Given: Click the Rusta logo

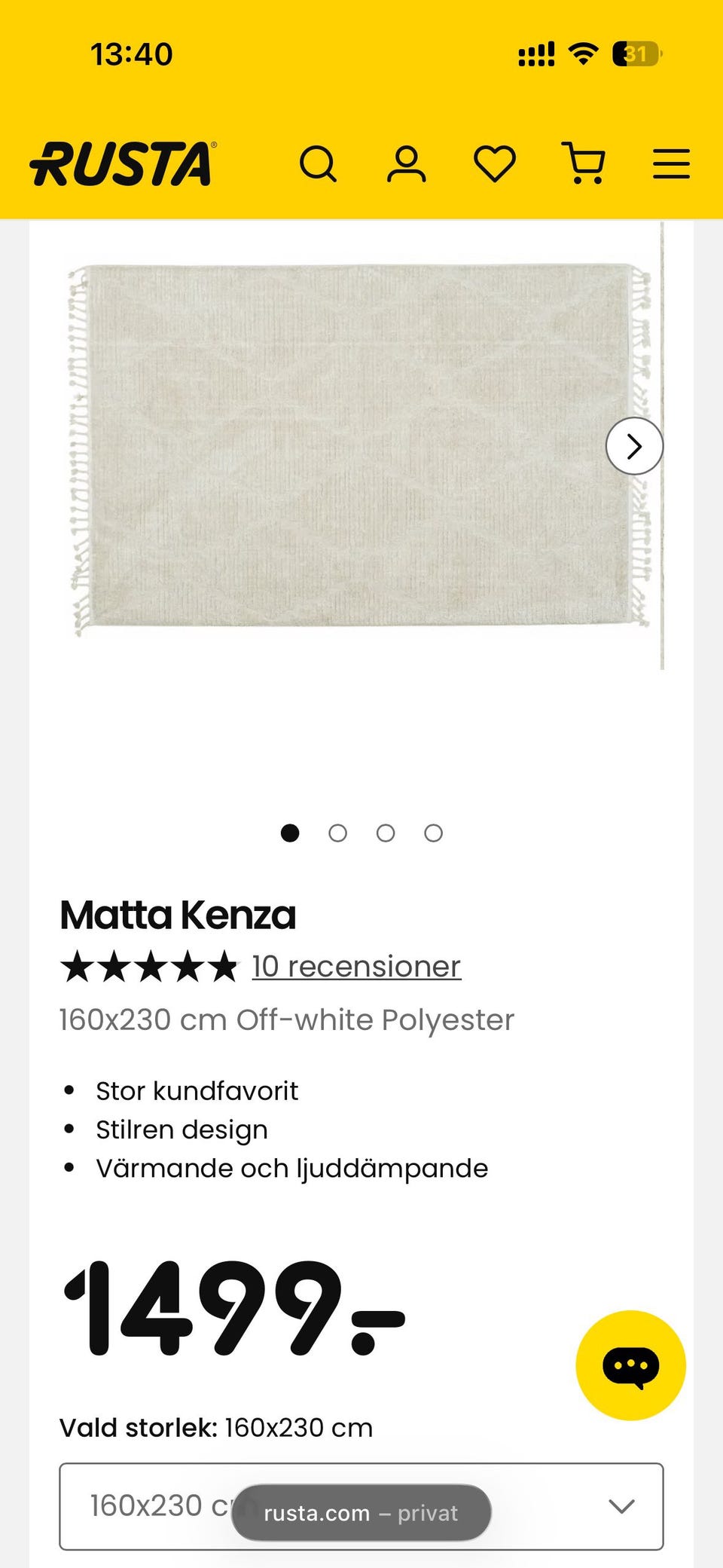Looking at the screenshot, I should click(120, 163).
